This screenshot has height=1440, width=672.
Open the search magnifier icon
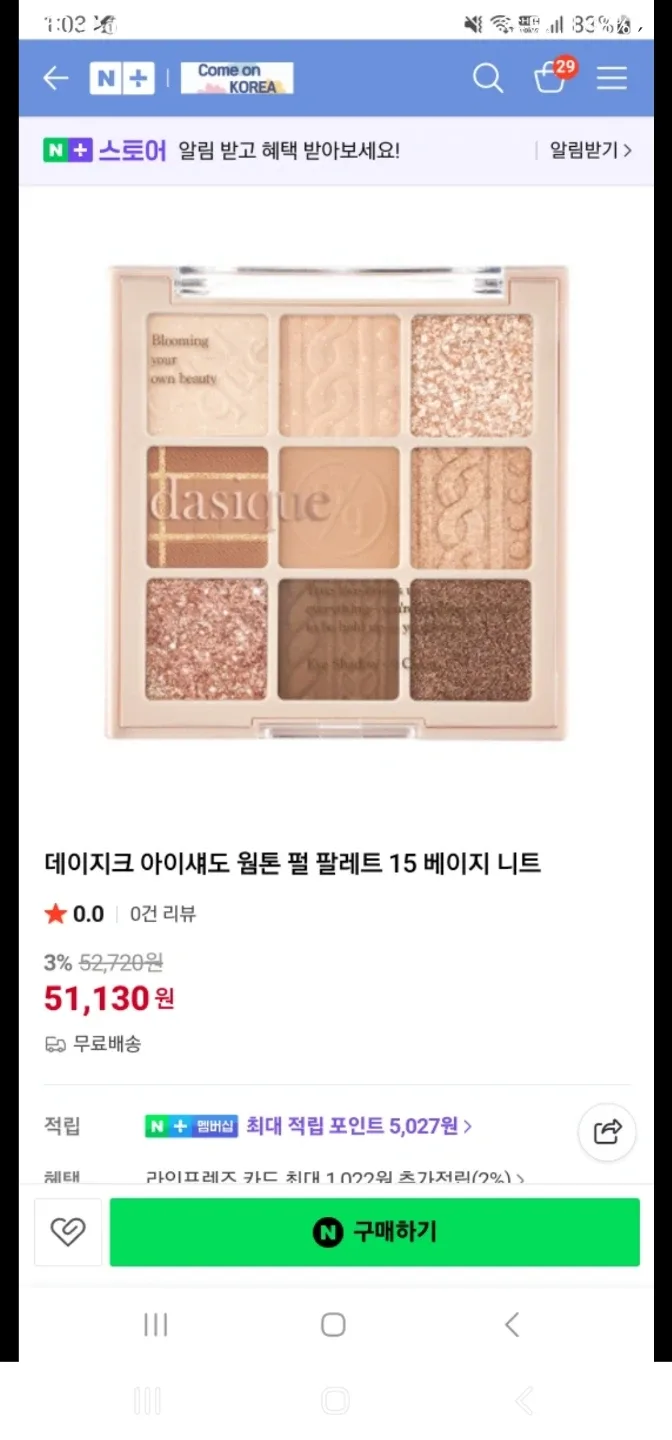pyautogui.click(x=488, y=78)
